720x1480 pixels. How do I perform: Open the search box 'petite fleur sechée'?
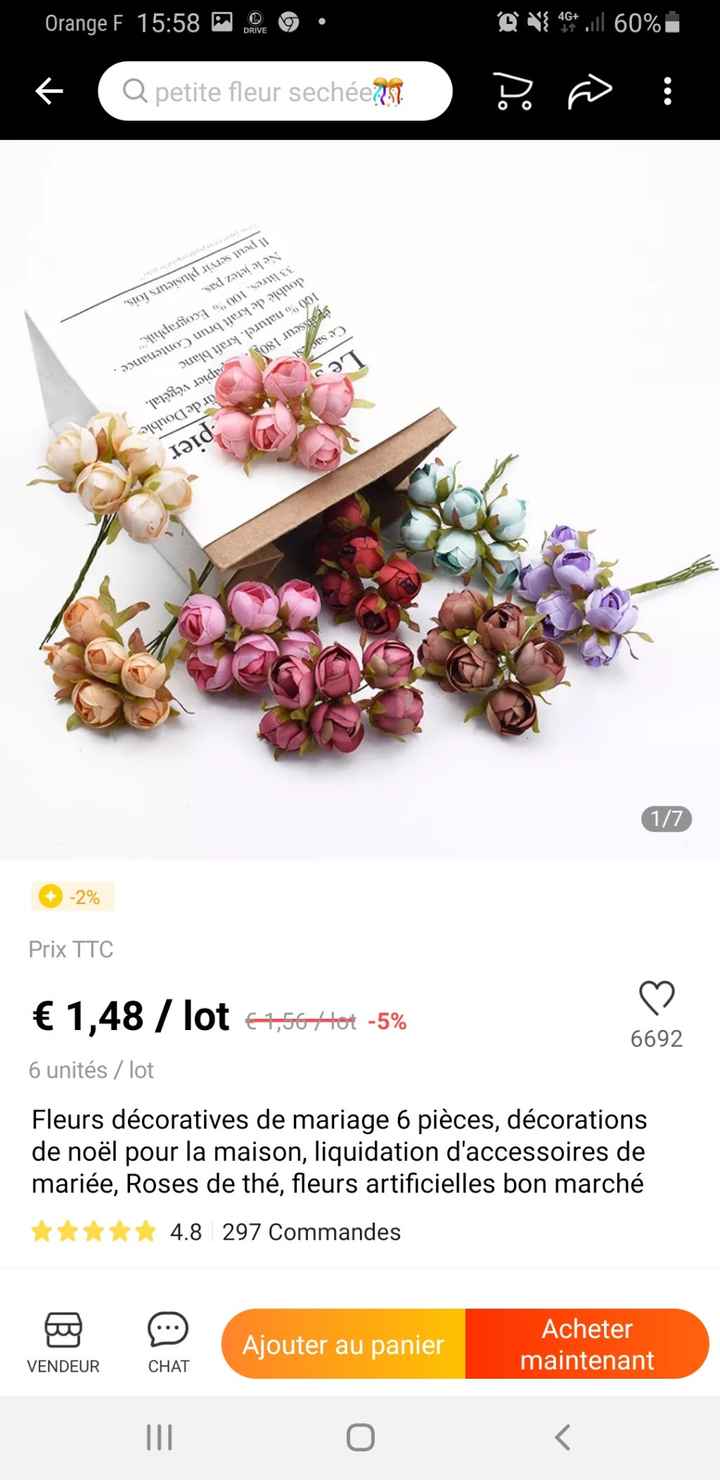(x=275, y=92)
